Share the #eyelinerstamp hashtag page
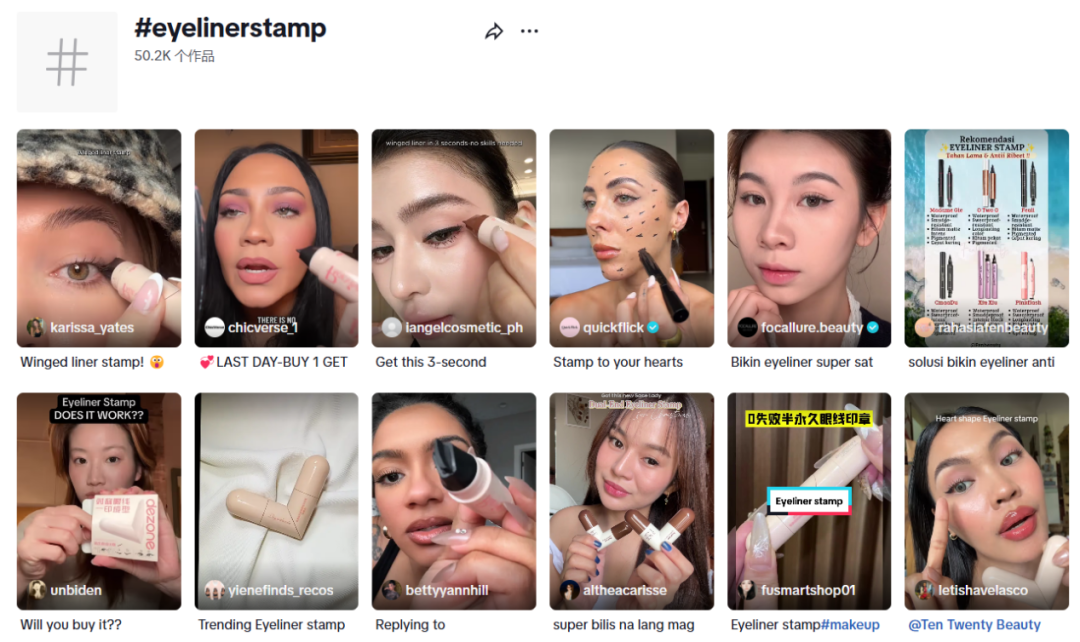1080x642 pixels. 493,32
